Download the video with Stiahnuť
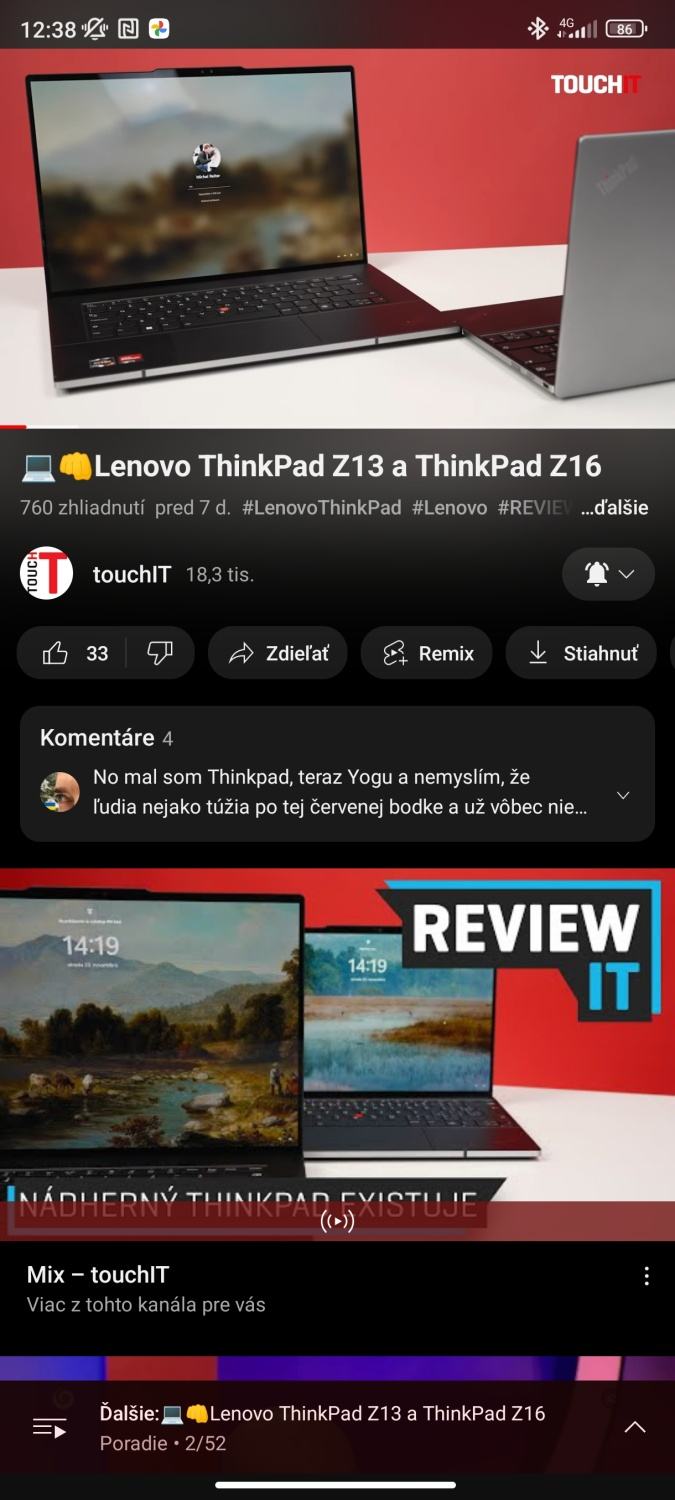This screenshot has height=1500, width=675. tap(581, 653)
